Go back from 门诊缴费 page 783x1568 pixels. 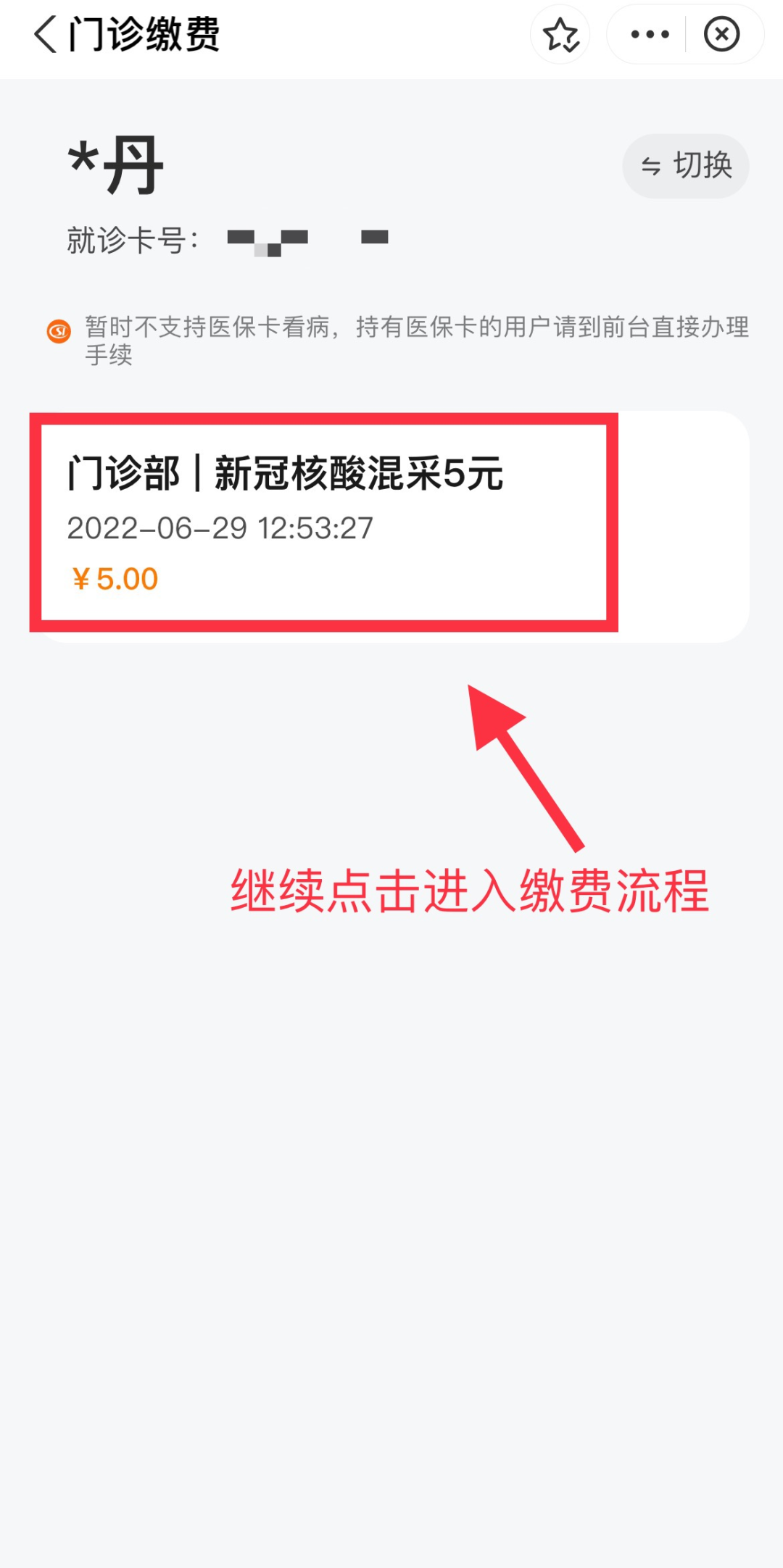[x=45, y=34]
